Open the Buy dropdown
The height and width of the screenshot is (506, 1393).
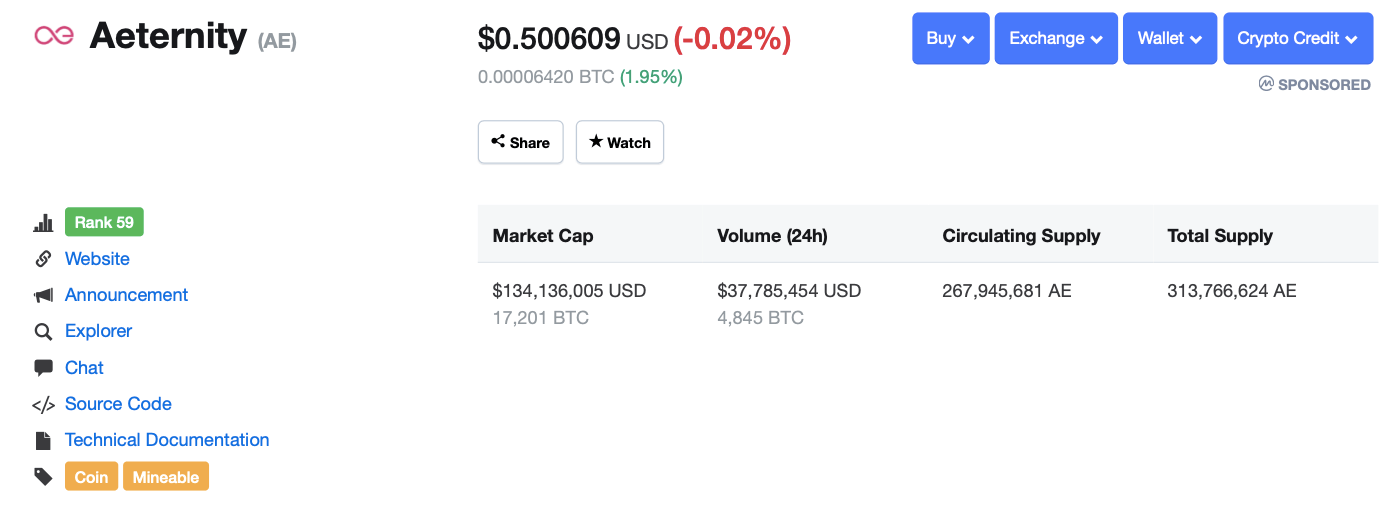(x=950, y=39)
